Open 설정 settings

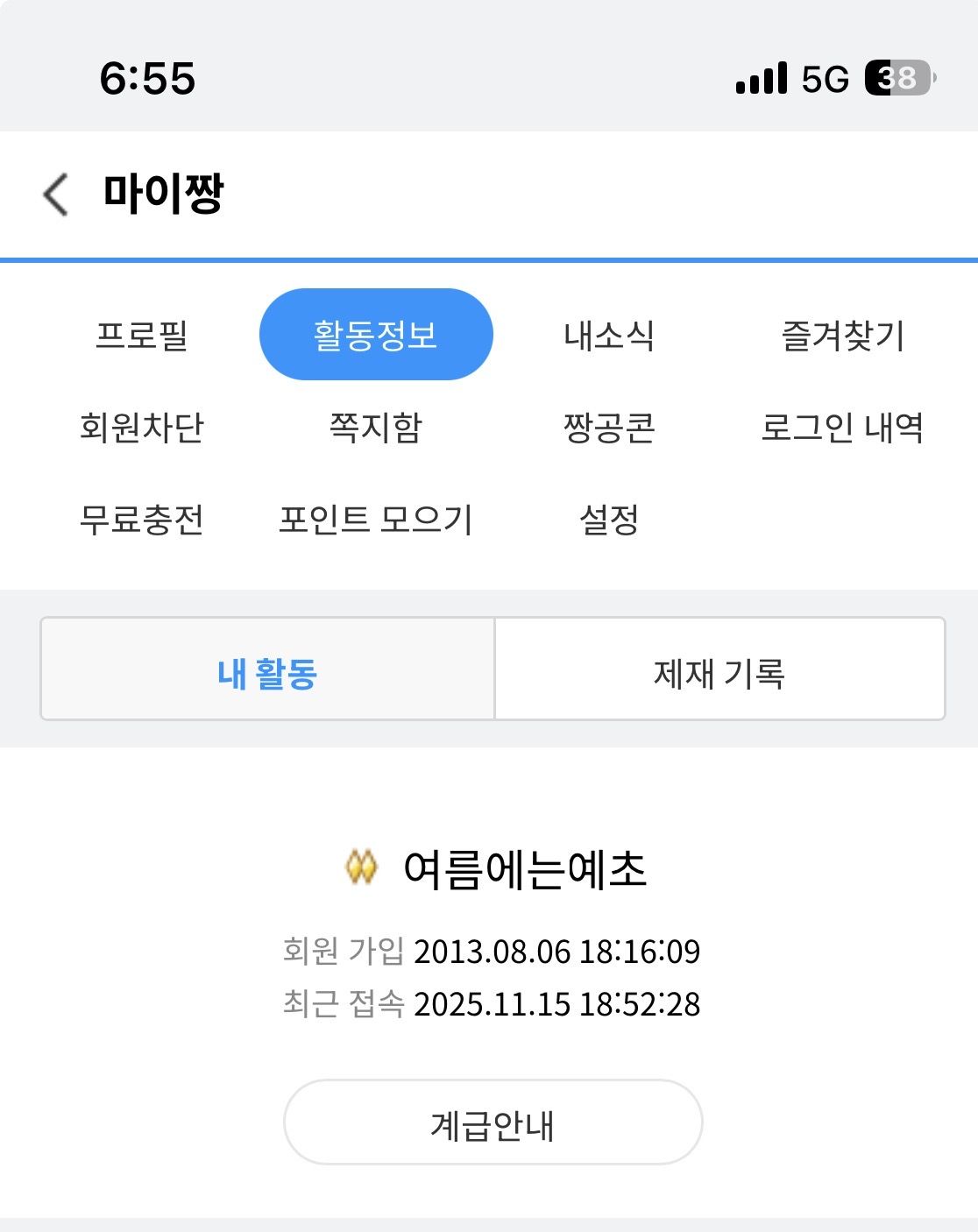[x=609, y=520]
